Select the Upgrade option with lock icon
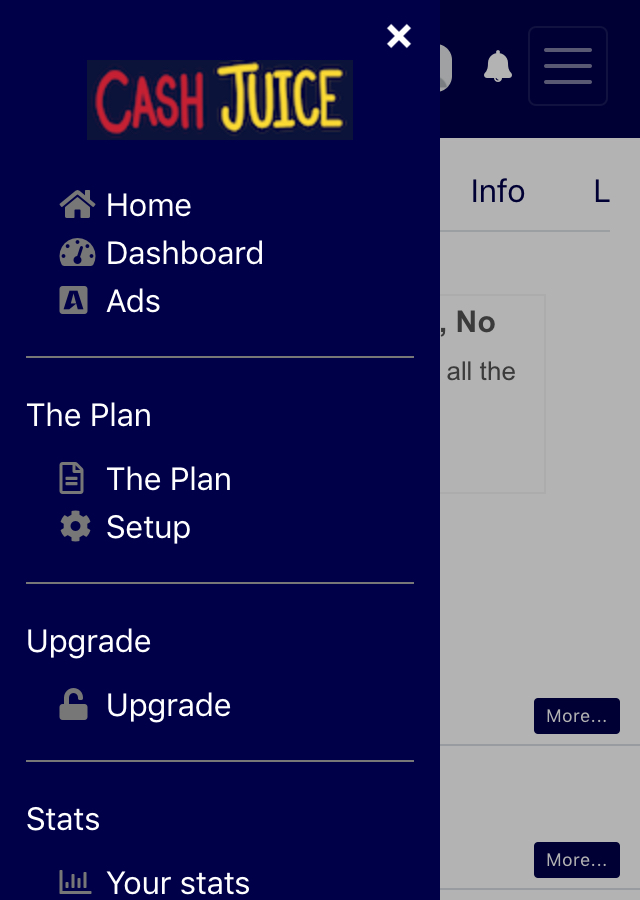The height and width of the screenshot is (900, 640). (x=168, y=705)
